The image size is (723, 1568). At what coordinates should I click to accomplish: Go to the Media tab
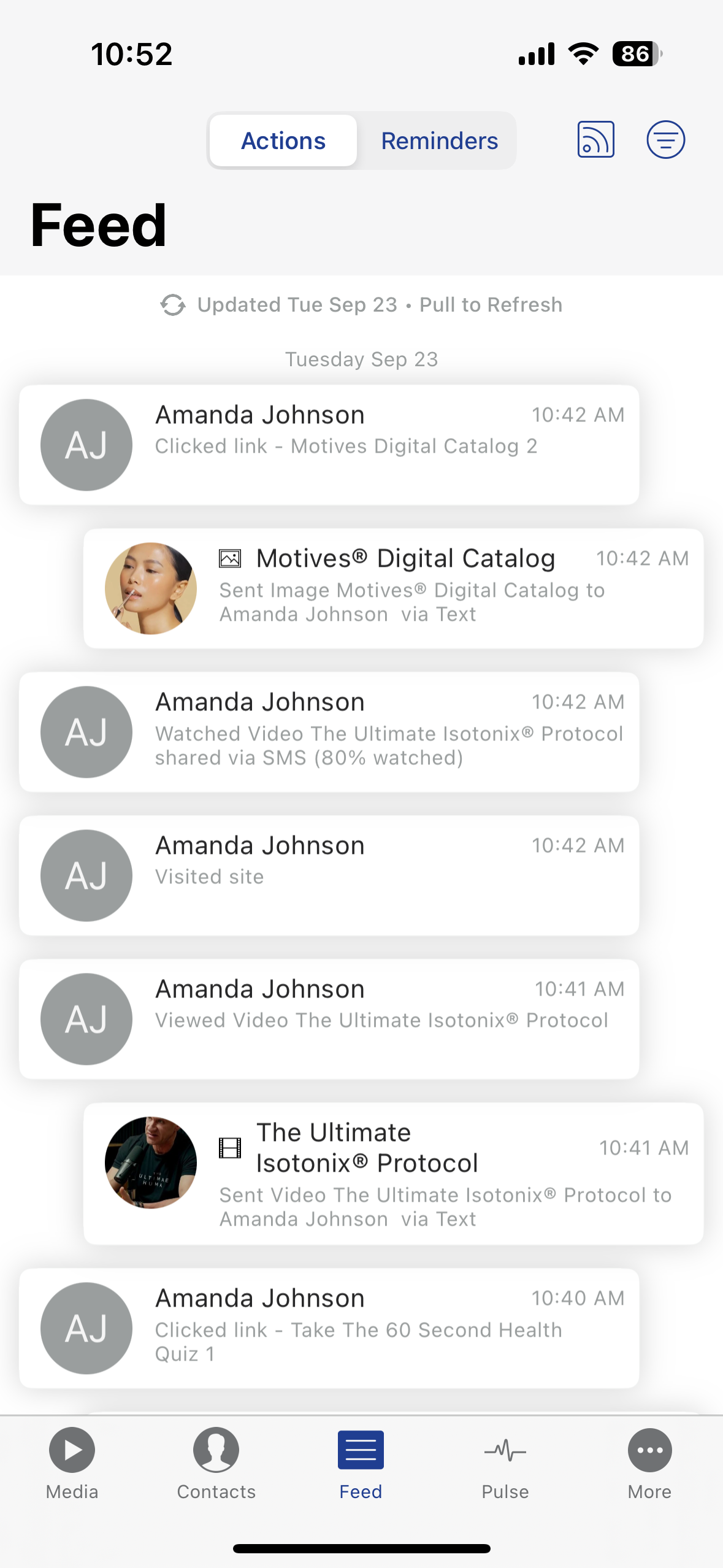(72, 1463)
